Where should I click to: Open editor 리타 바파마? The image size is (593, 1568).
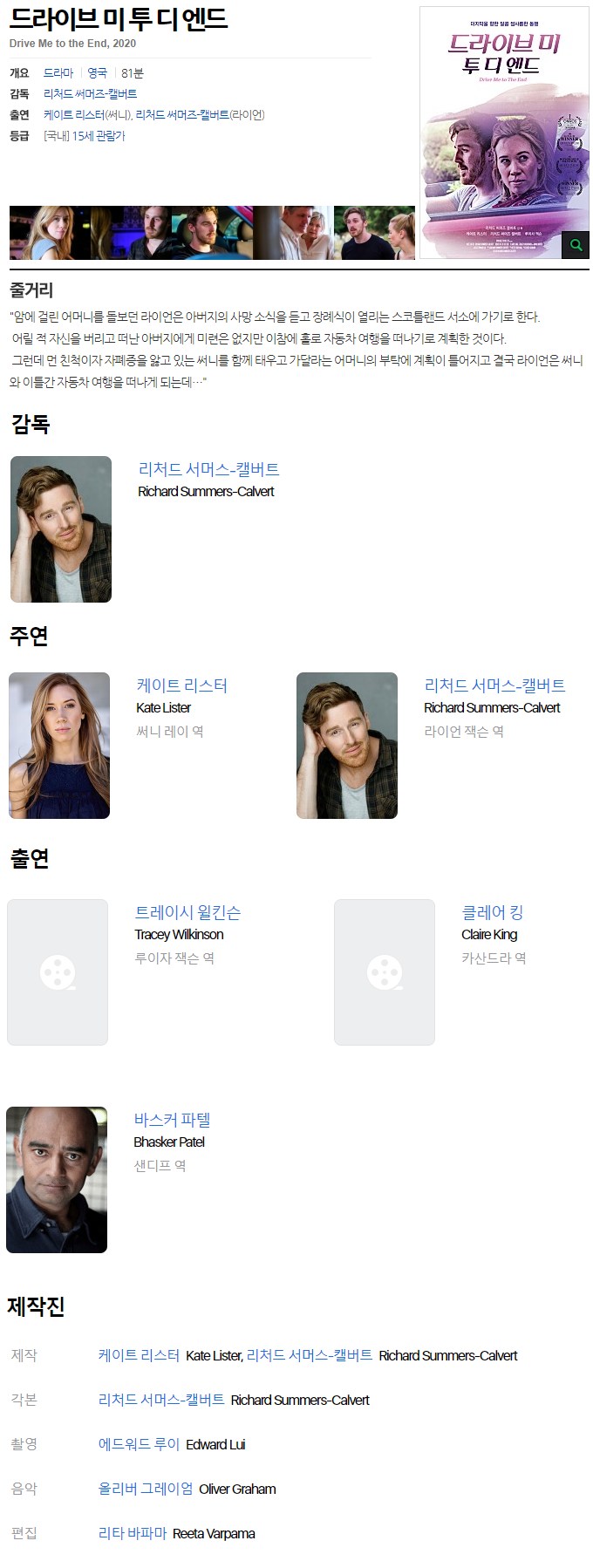tap(133, 1533)
